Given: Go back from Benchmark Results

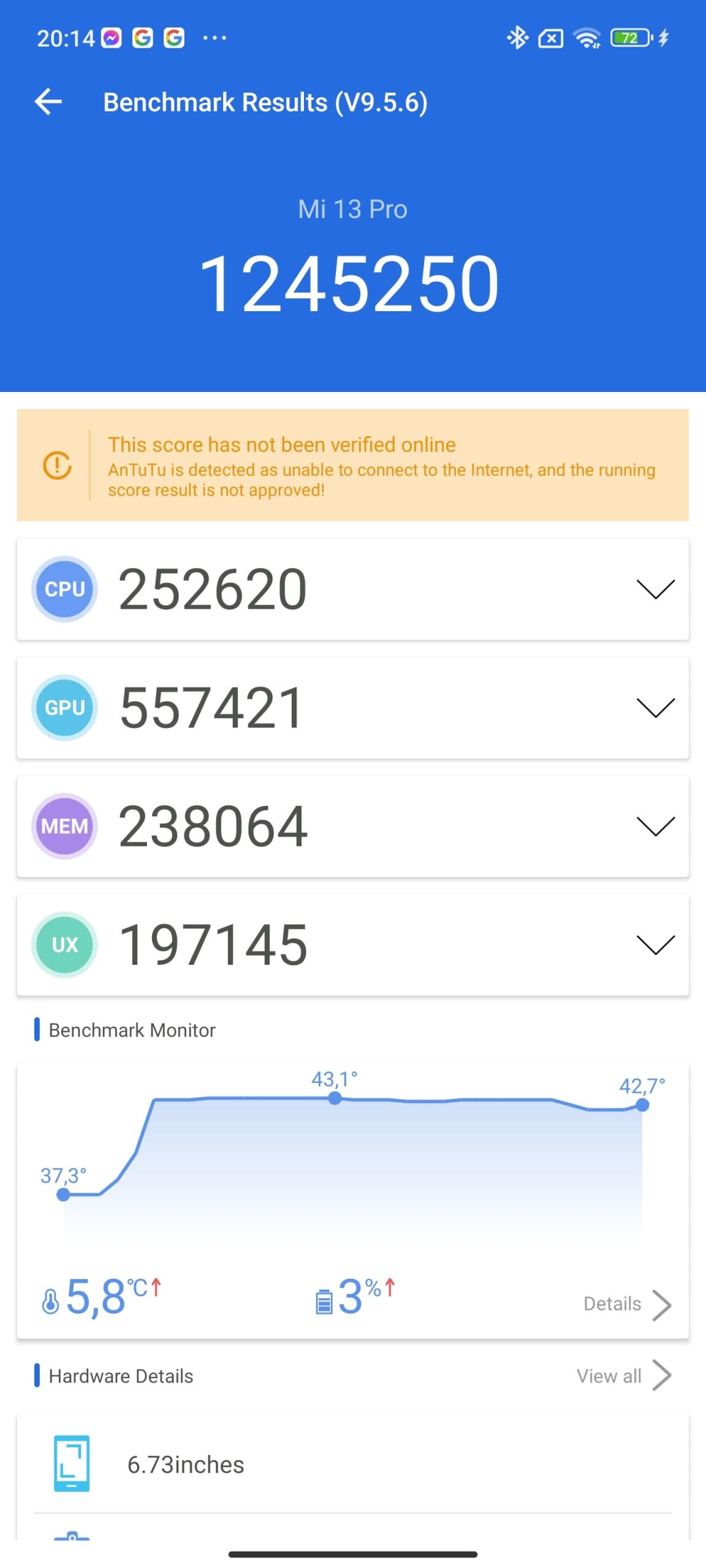Looking at the screenshot, I should point(48,102).
